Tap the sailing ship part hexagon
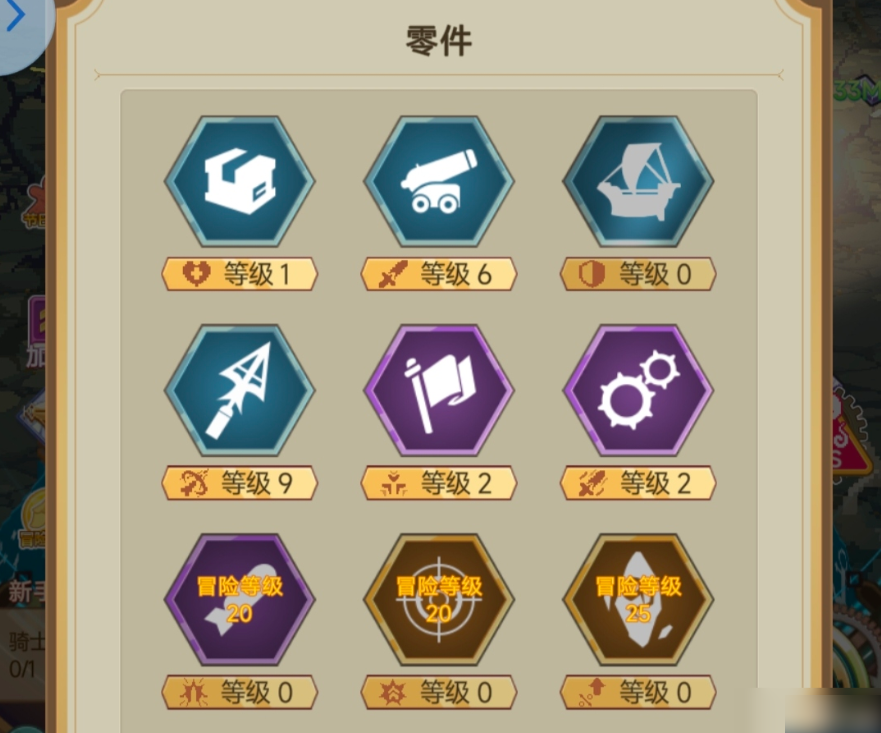Viewport: 881px width, 733px height. click(638, 182)
